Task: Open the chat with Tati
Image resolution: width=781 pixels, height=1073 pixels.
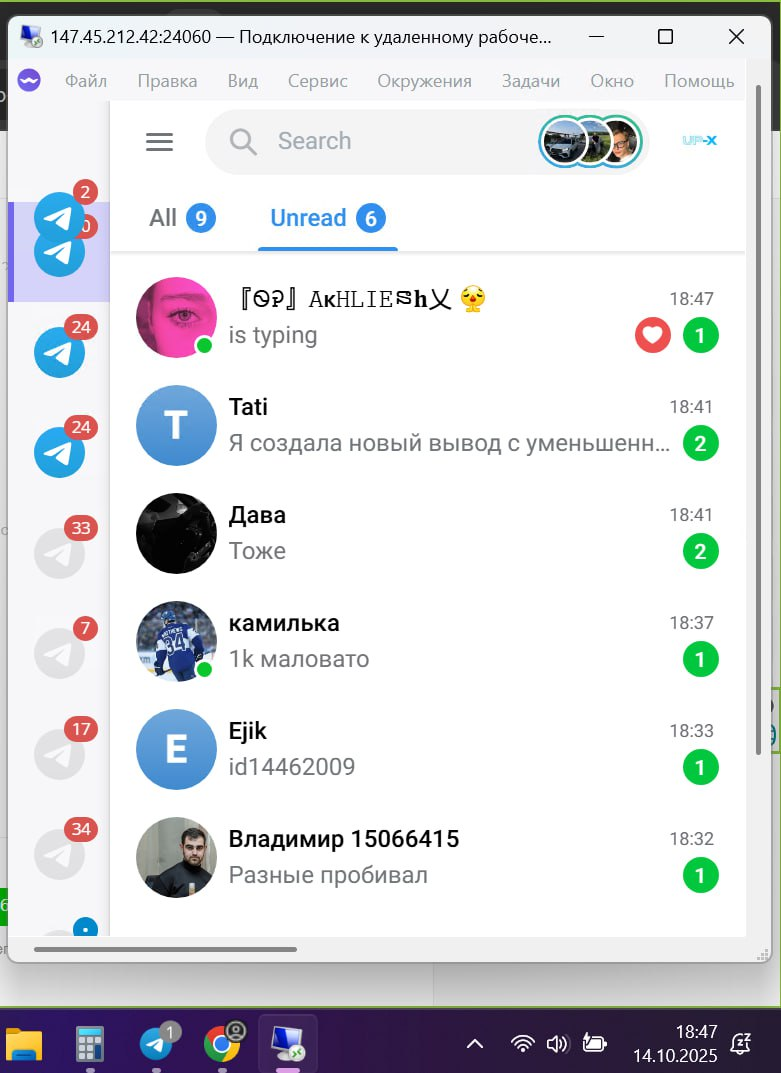Action: pyautogui.click(x=430, y=425)
